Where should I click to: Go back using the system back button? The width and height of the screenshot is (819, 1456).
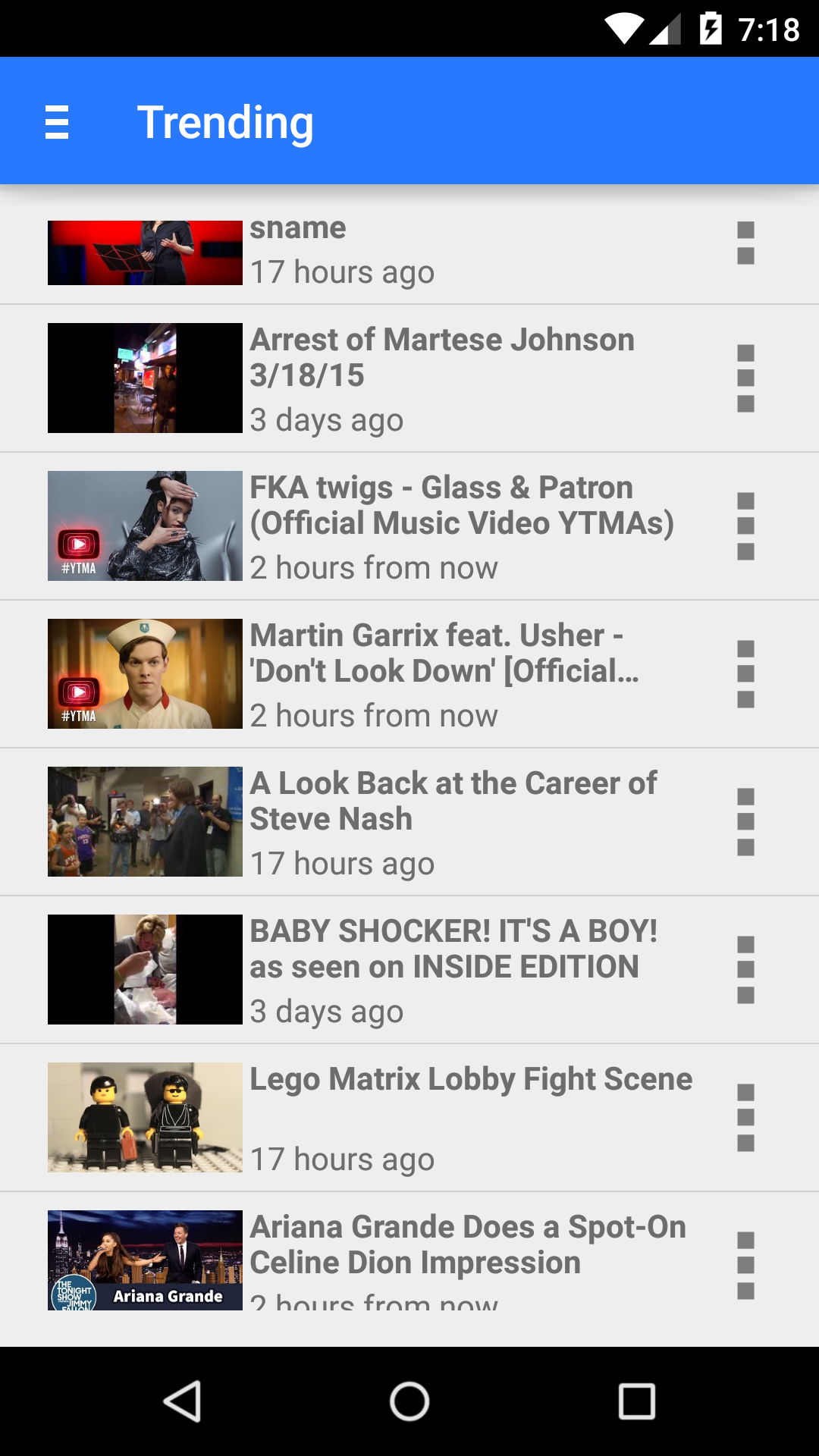pyautogui.click(x=182, y=1401)
